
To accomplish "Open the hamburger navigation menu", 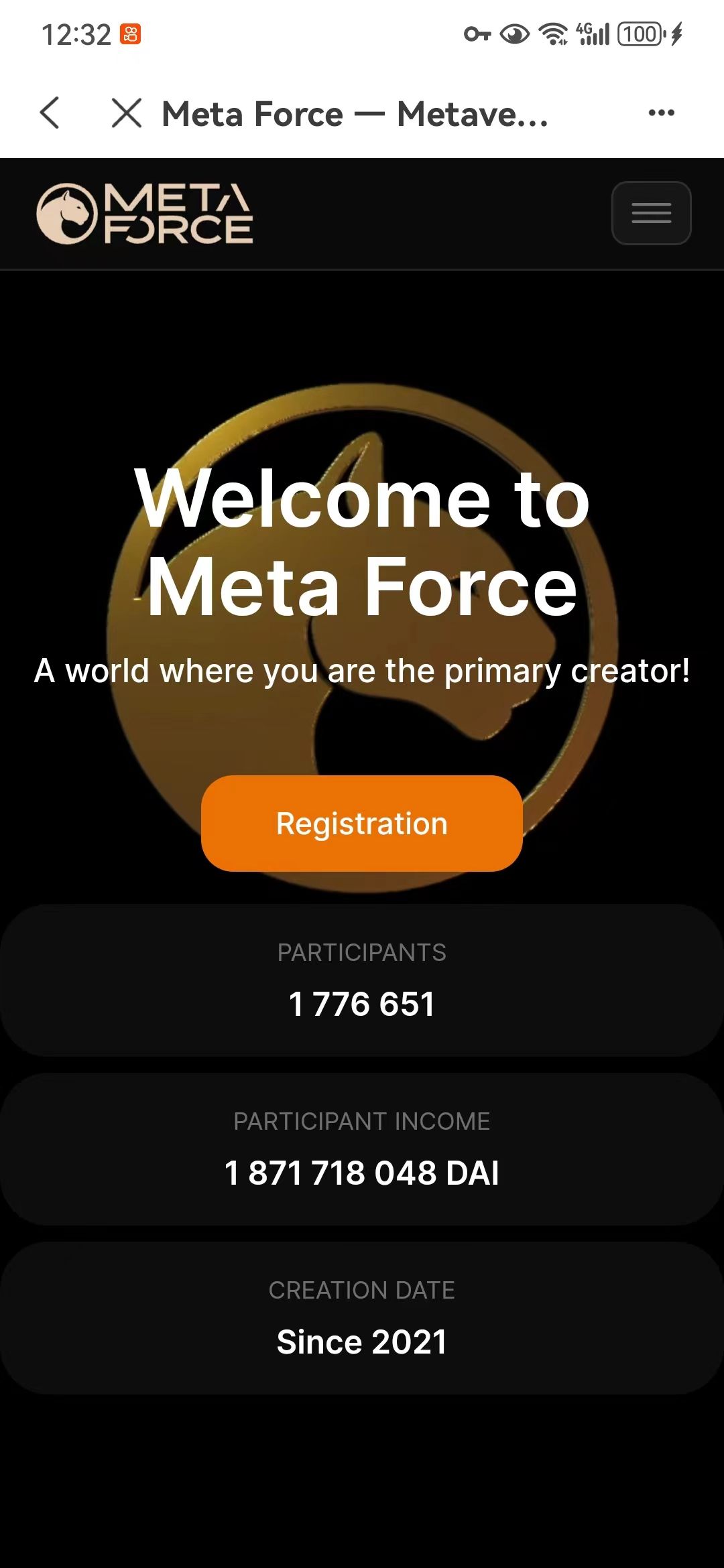I will tap(651, 213).
